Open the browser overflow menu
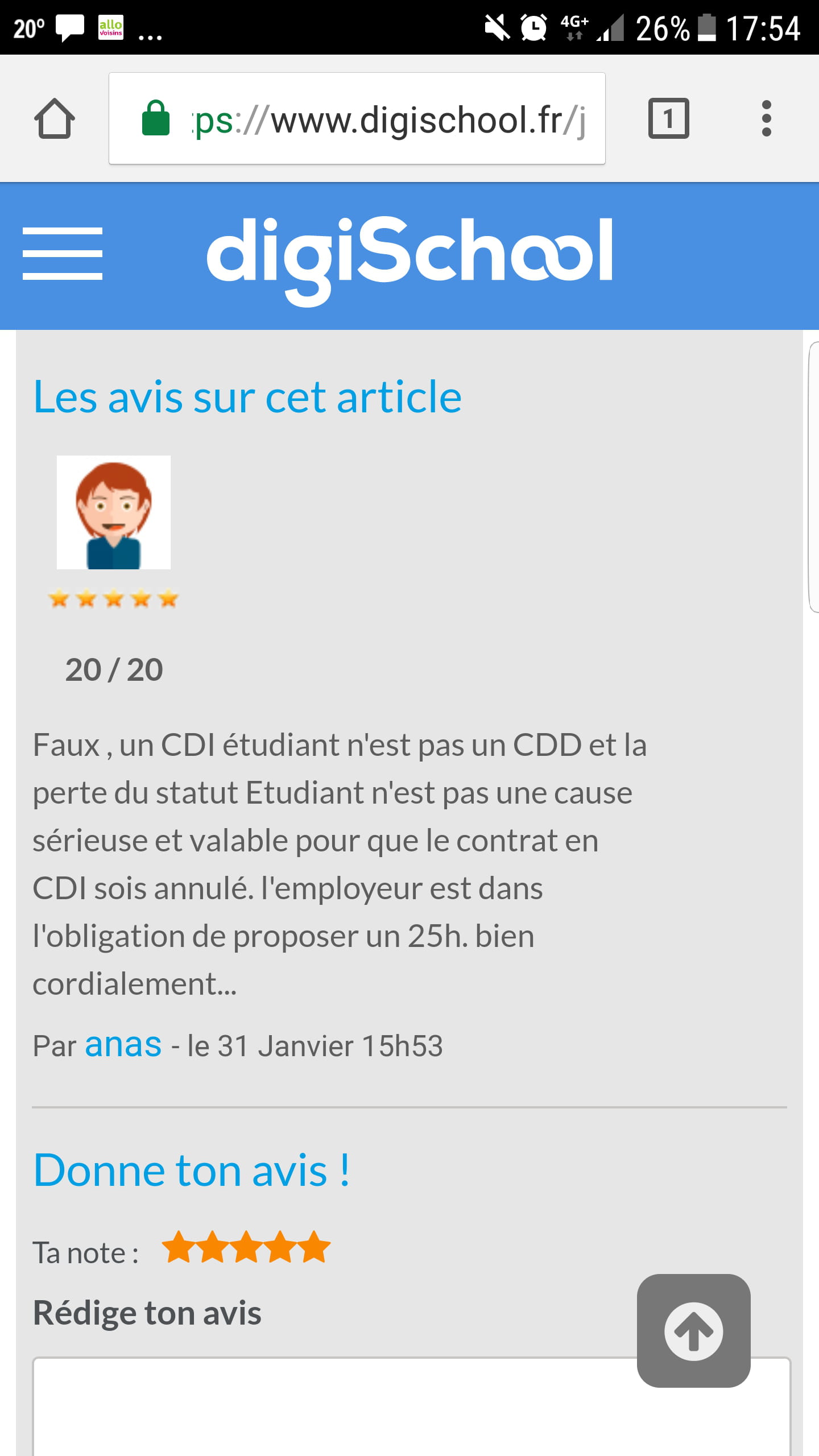The image size is (819, 1456). [x=766, y=119]
